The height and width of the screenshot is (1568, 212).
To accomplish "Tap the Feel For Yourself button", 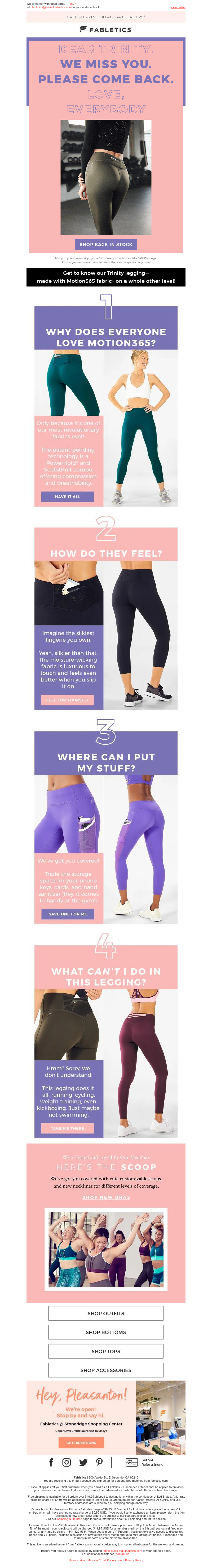I will (67, 700).
